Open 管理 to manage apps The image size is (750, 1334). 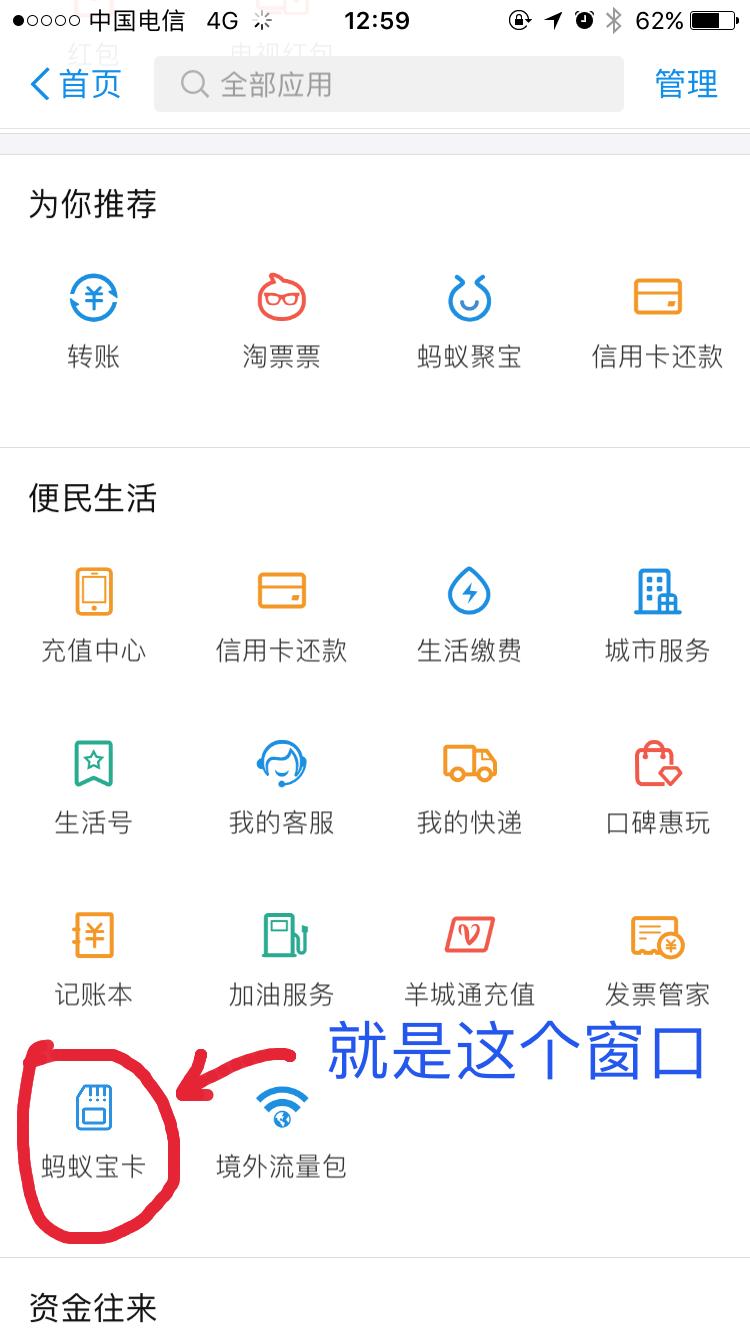686,85
